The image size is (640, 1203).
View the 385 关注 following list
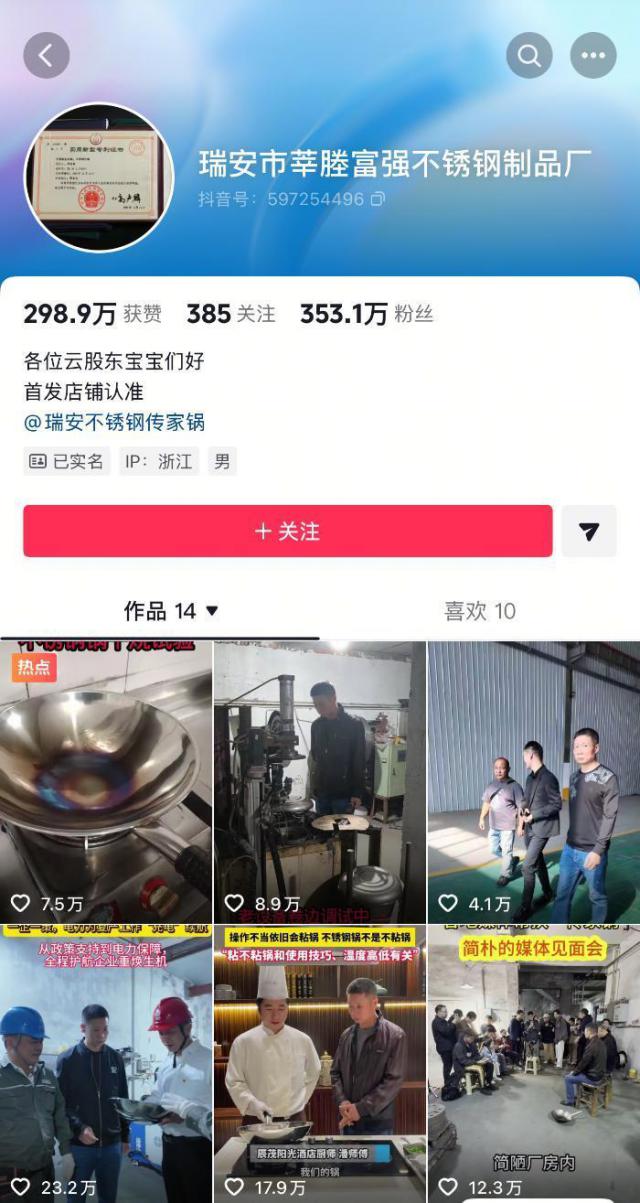[x=230, y=314]
